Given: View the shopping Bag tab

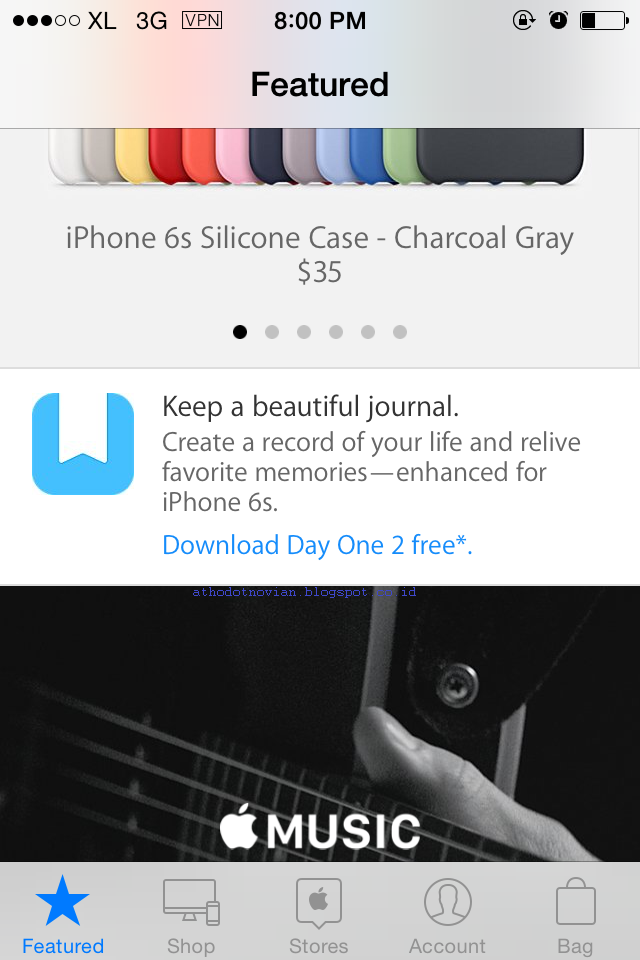Looking at the screenshot, I should 575,915.
